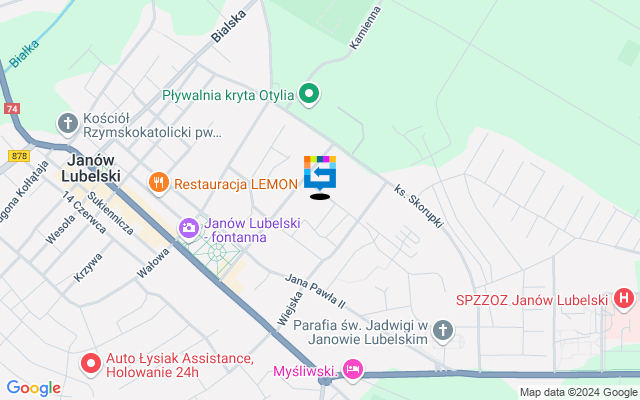
Task: Open the Restauracja LEMON place pin
Action: pyautogui.click(x=158, y=183)
